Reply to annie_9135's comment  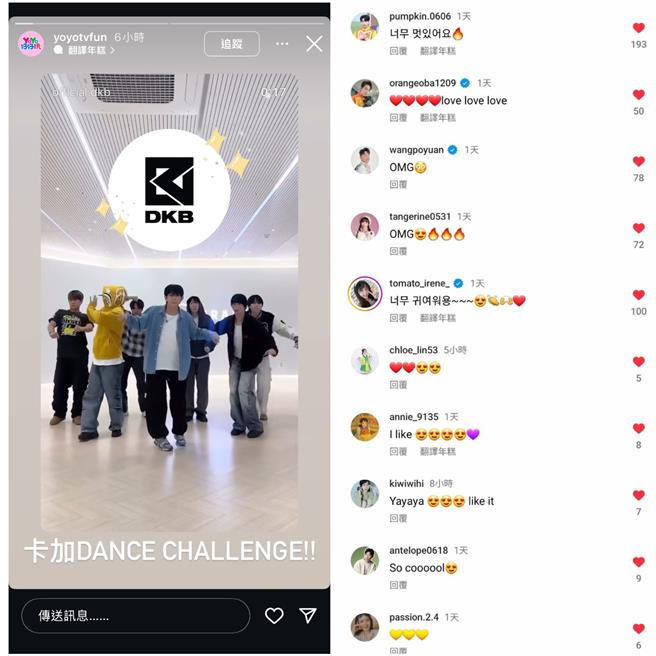tap(398, 451)
